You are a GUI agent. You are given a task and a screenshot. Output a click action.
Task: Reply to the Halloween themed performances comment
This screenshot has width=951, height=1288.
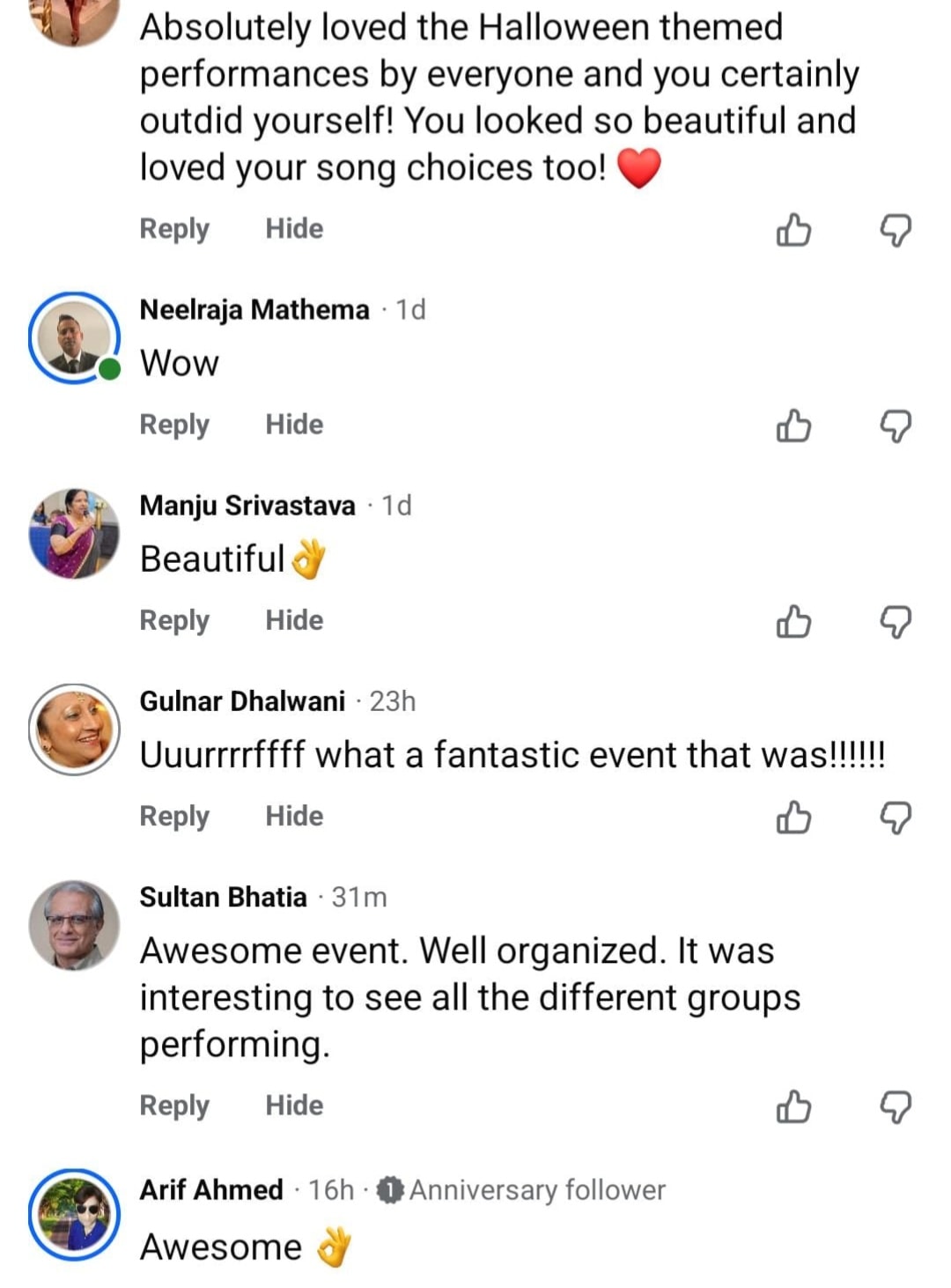tap(174, 229)
